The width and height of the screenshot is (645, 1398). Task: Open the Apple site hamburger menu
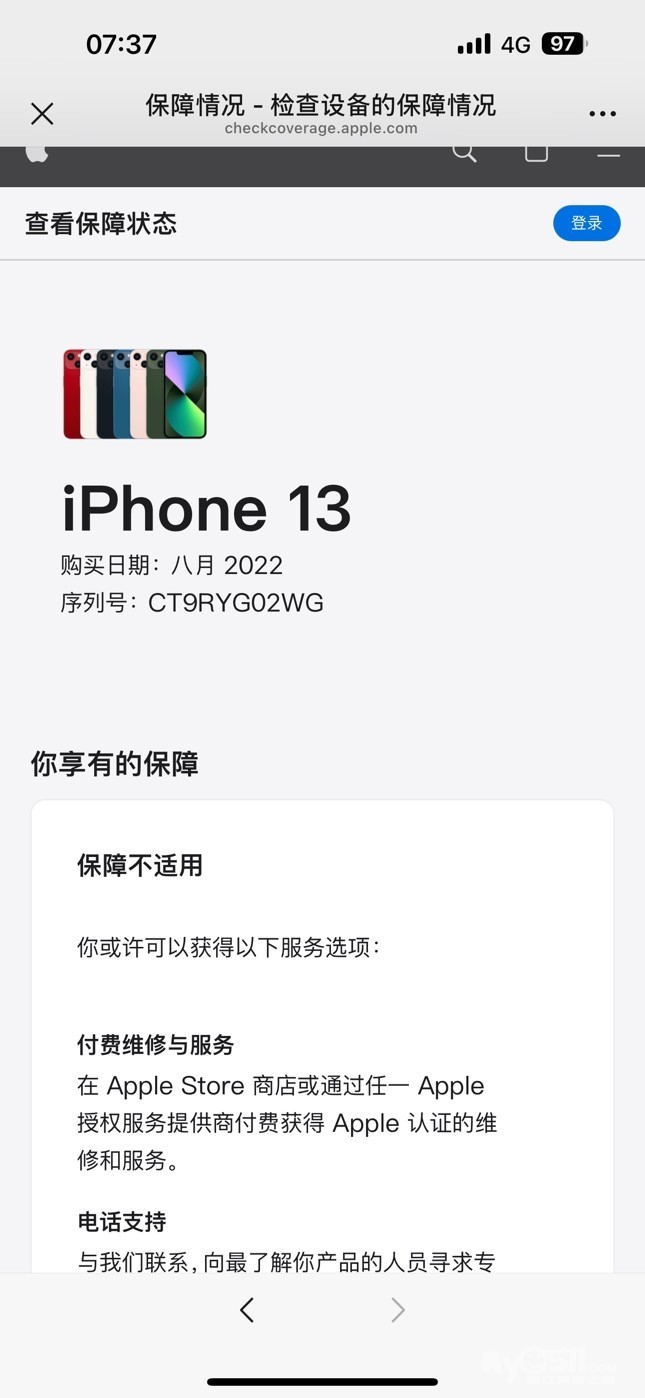click(x=608, y=153)
